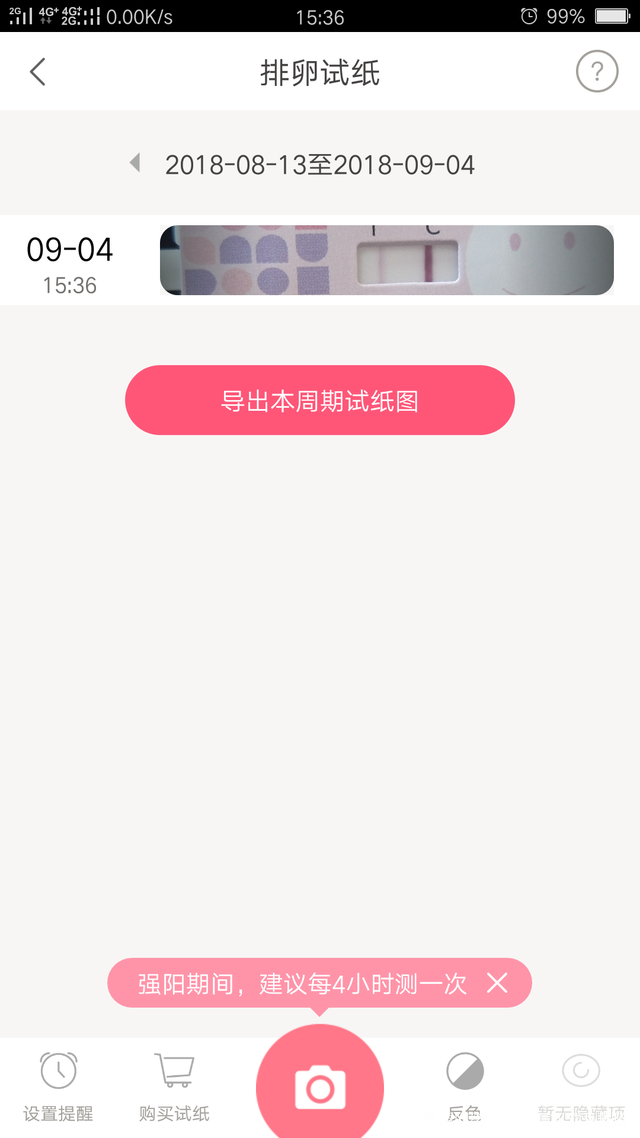Image resolution: width=640 pixels, height=1138 pixels.
Task: Select the 反色 invert color option
Action: pyautogui.click(x=464, y=1086)
